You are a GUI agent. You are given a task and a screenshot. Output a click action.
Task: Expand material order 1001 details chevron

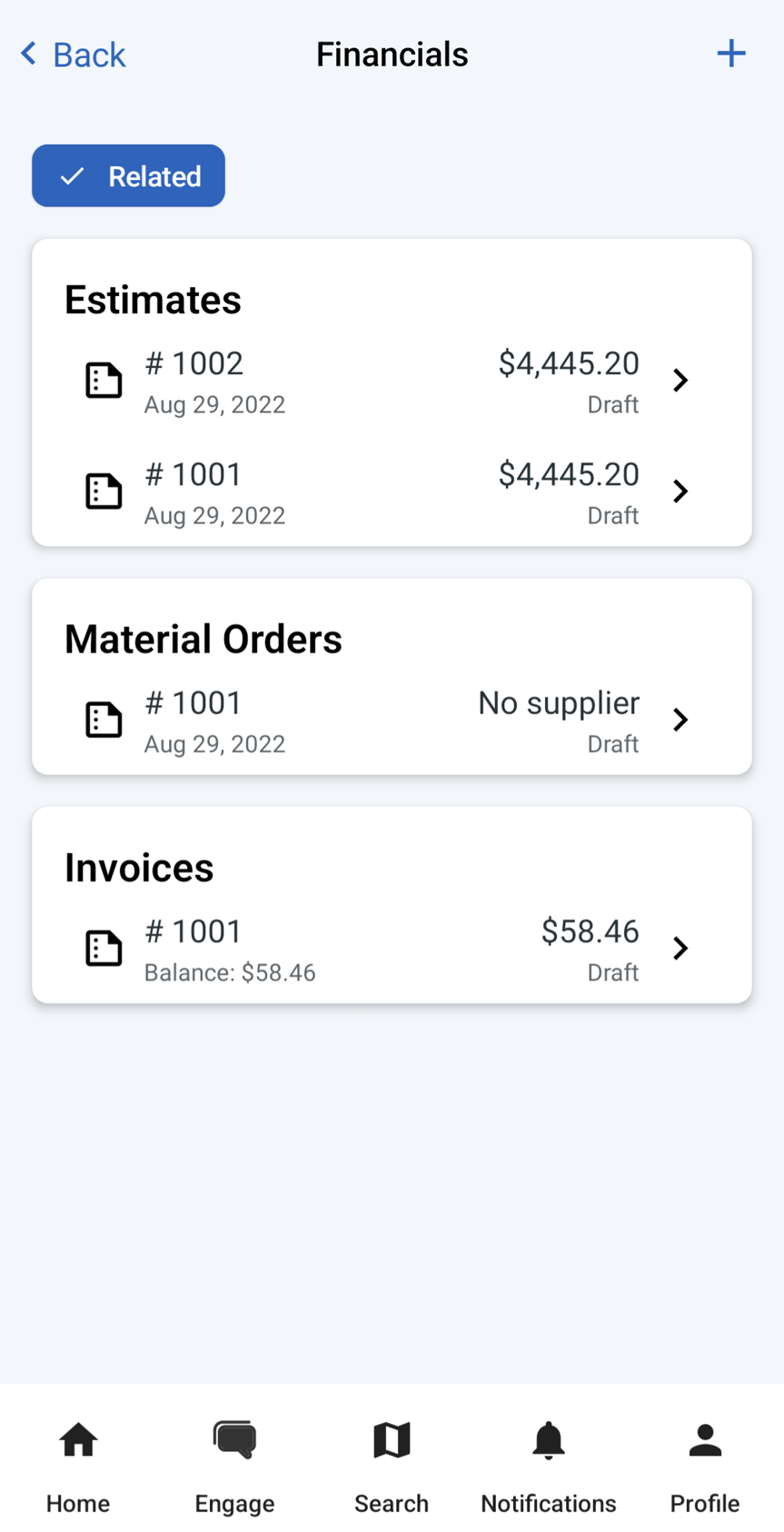[x=680, y=719]
